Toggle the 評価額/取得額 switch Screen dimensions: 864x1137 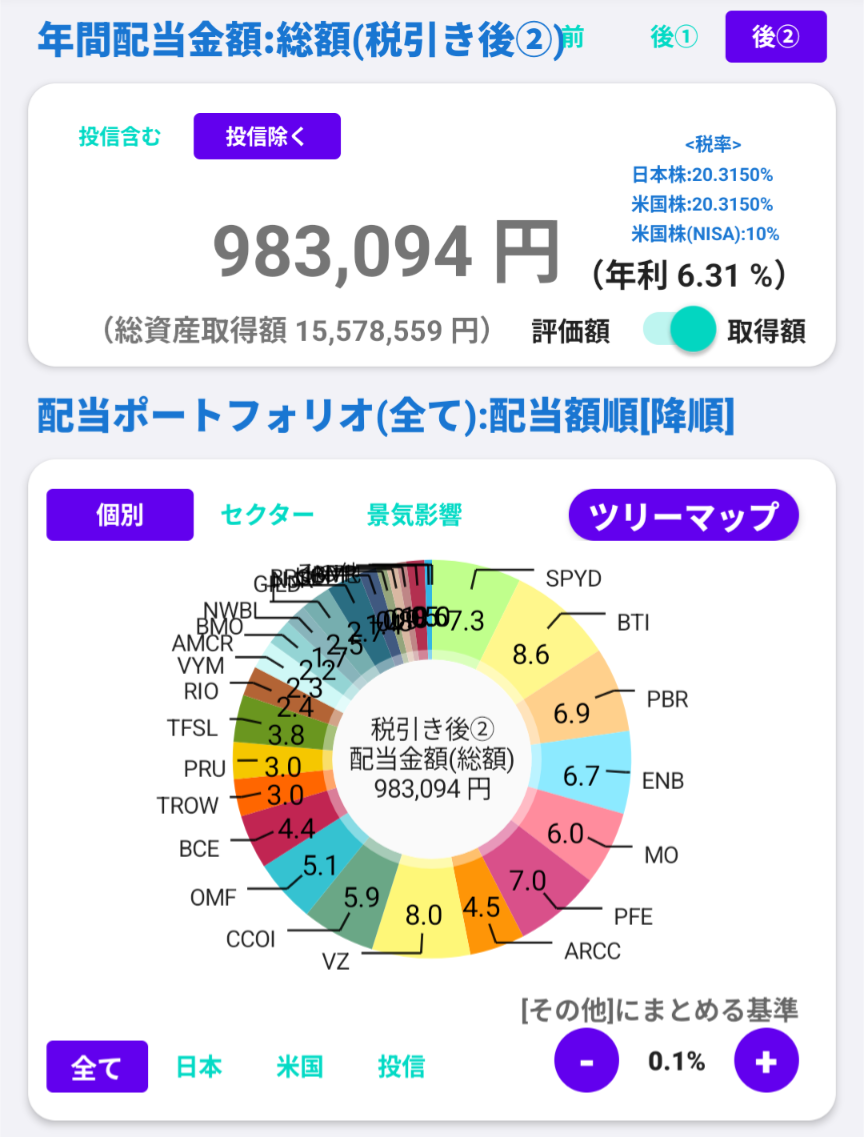click(680, 330)
